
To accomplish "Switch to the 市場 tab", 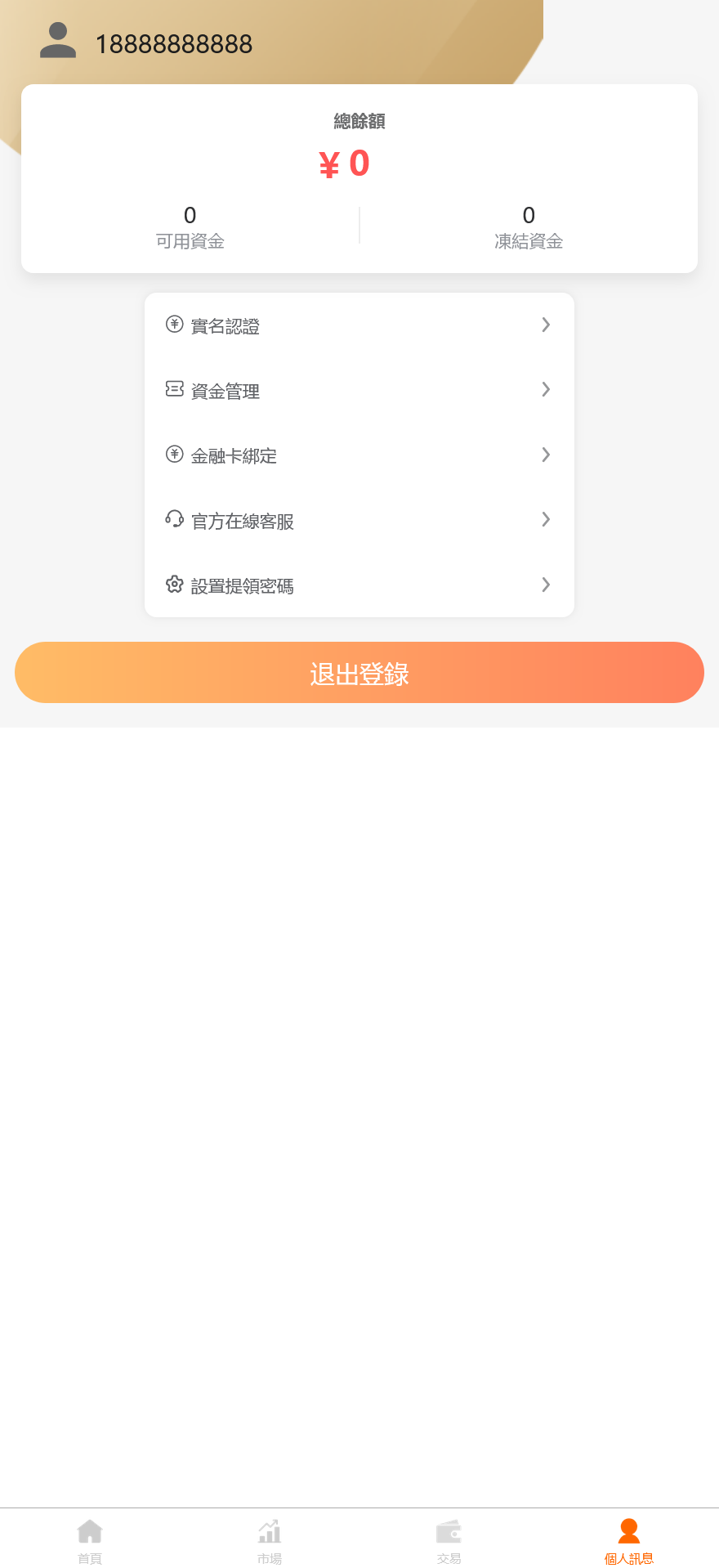I will coord(270,1541).
